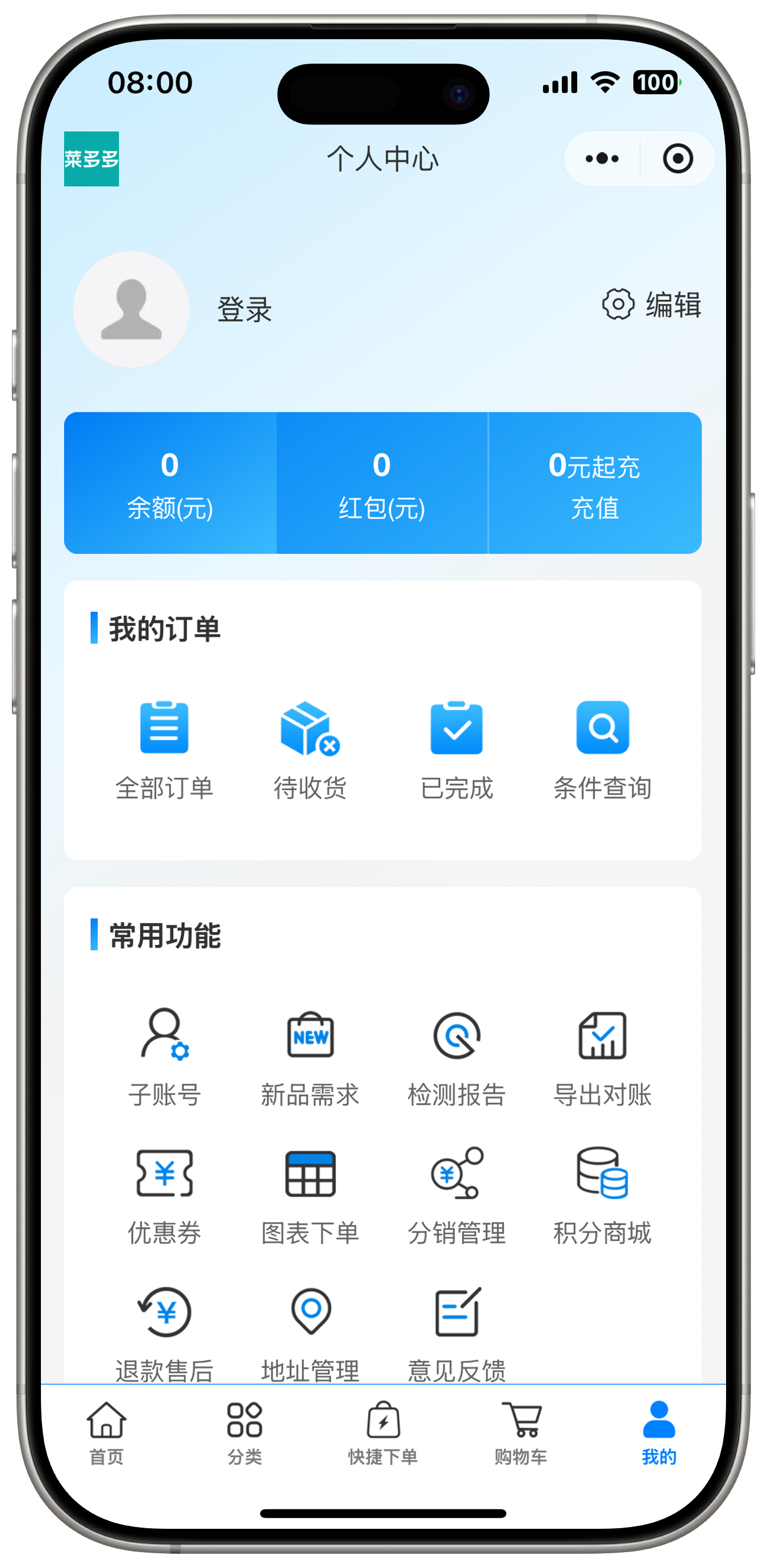Open 子账号 management
This screenshot has height=1568, width=767.
click(164, 1057)
